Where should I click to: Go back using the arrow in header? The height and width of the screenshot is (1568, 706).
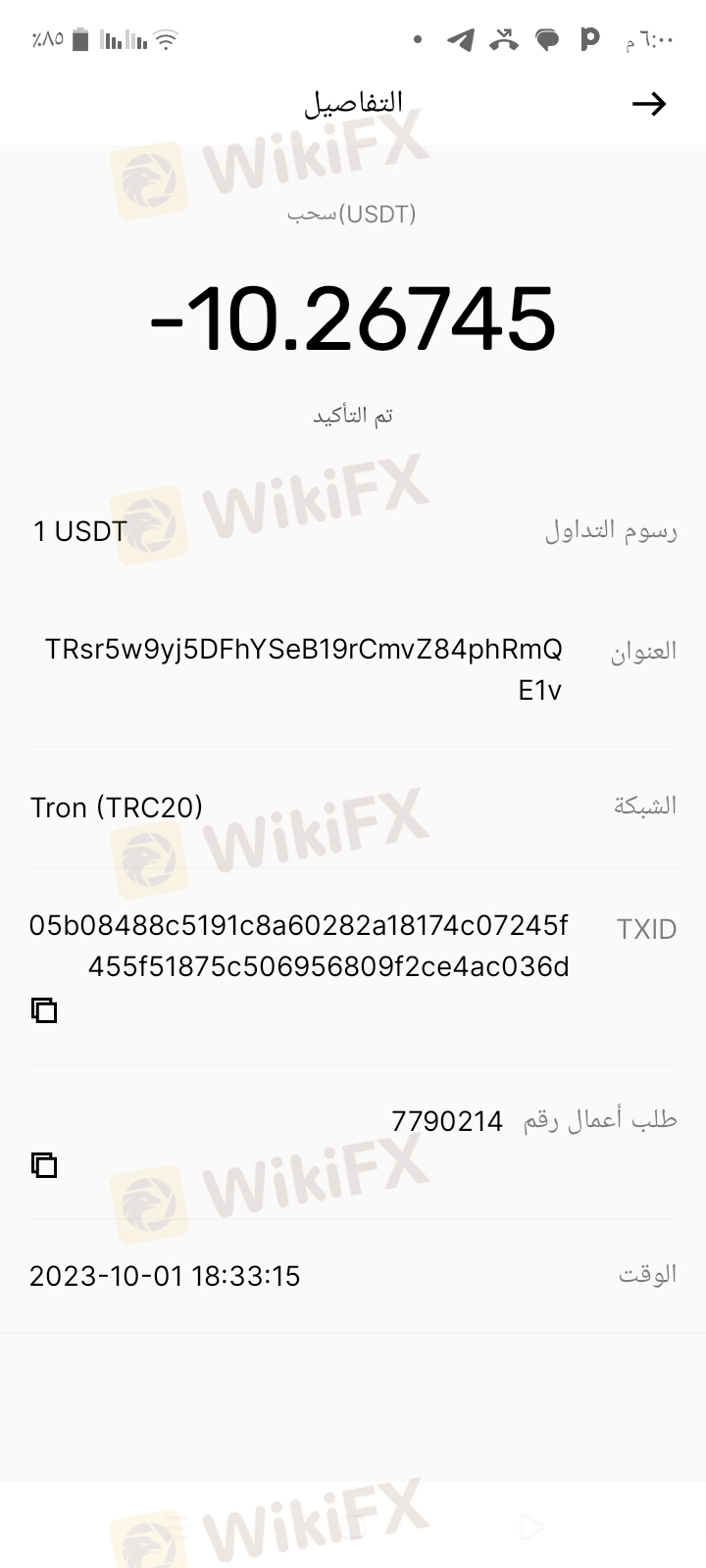tap(649, 104)
